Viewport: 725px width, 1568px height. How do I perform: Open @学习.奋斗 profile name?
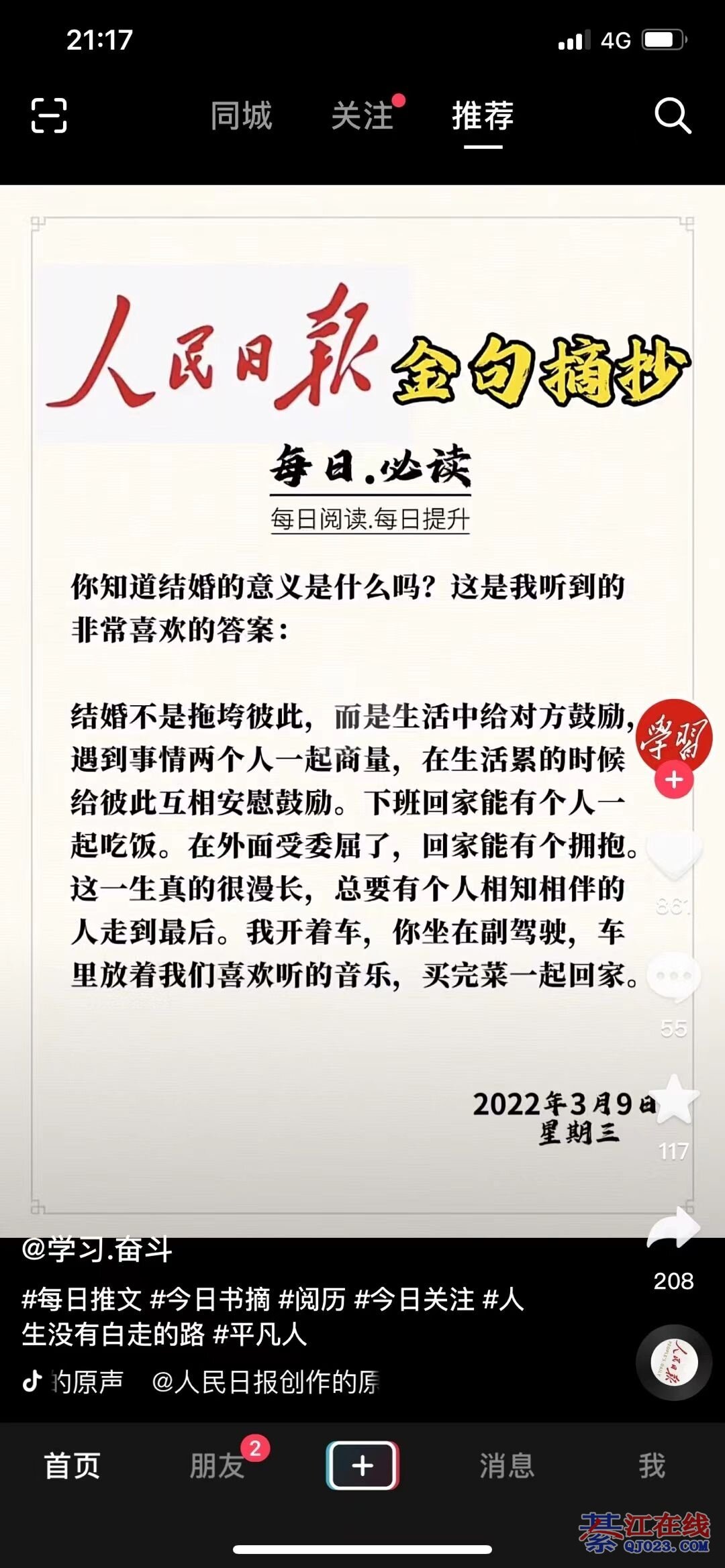click(x=97, y=1249)
